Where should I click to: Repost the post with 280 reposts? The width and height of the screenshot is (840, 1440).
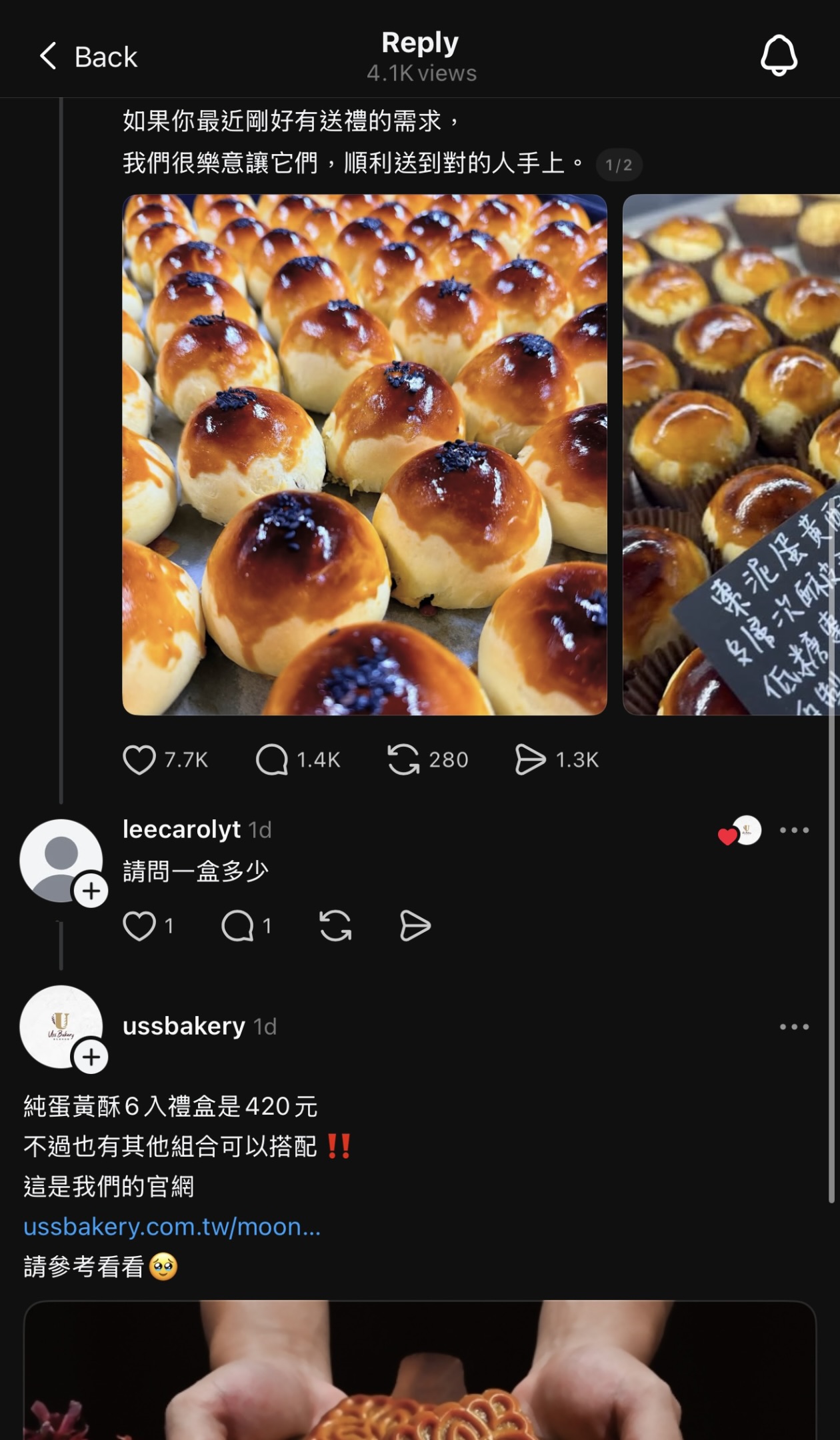click(403, 760)
